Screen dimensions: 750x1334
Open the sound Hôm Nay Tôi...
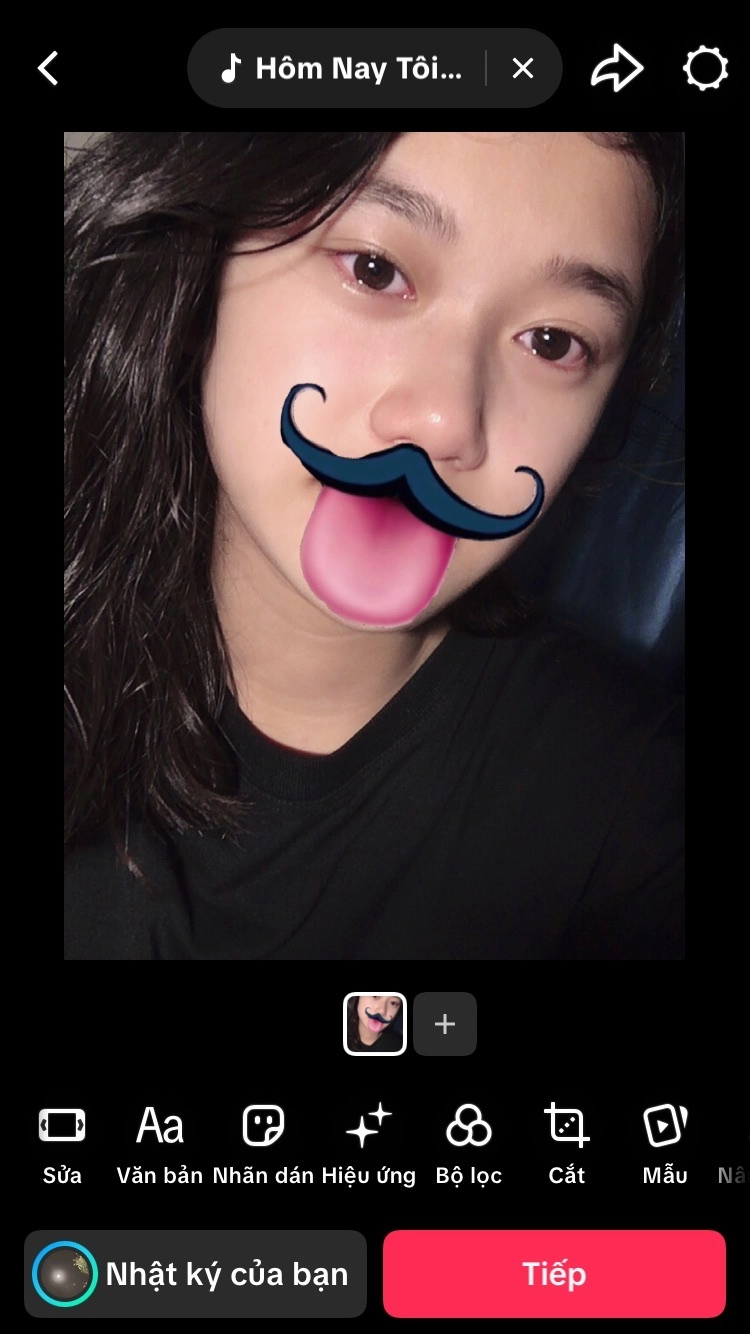click(340, 68)
